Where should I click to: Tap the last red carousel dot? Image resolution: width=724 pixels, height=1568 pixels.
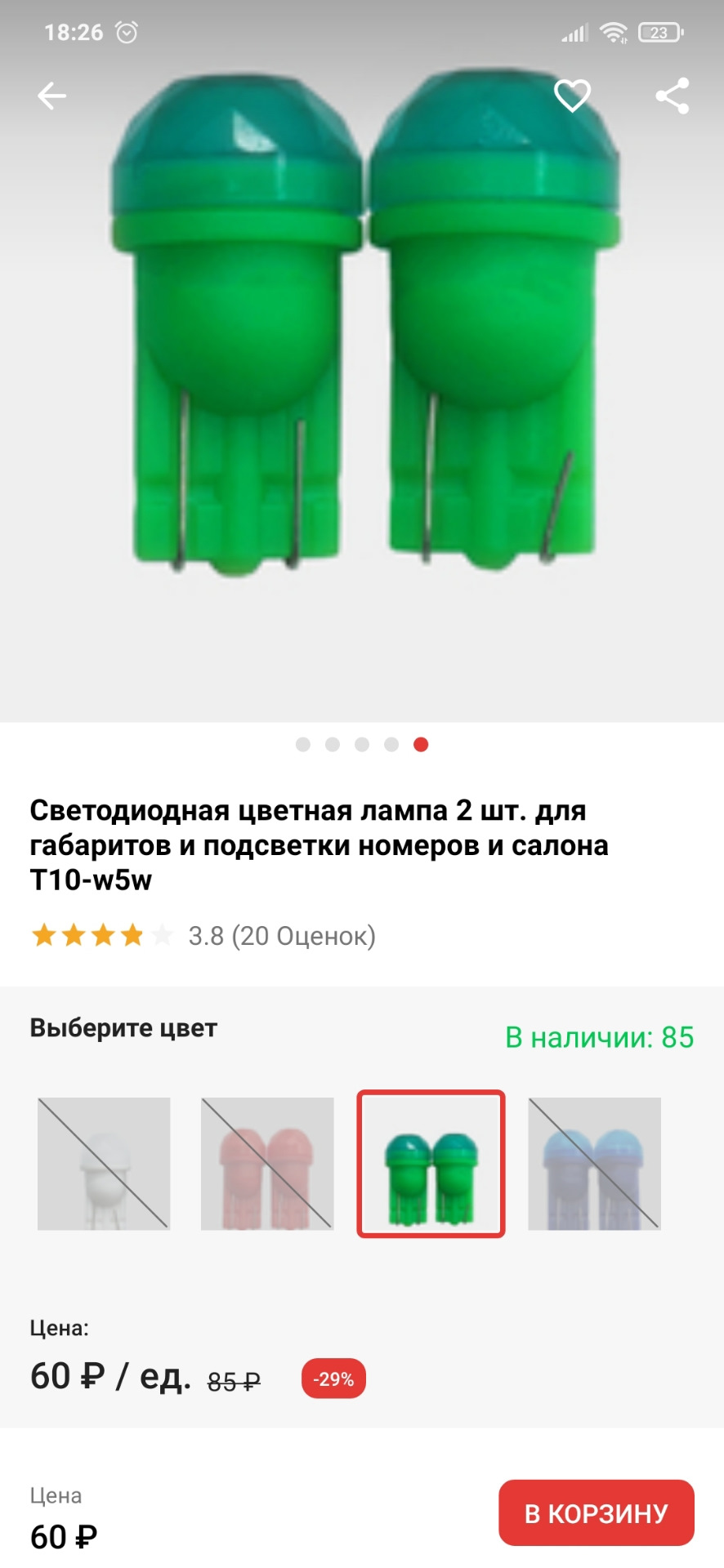(x=421, y=745)
